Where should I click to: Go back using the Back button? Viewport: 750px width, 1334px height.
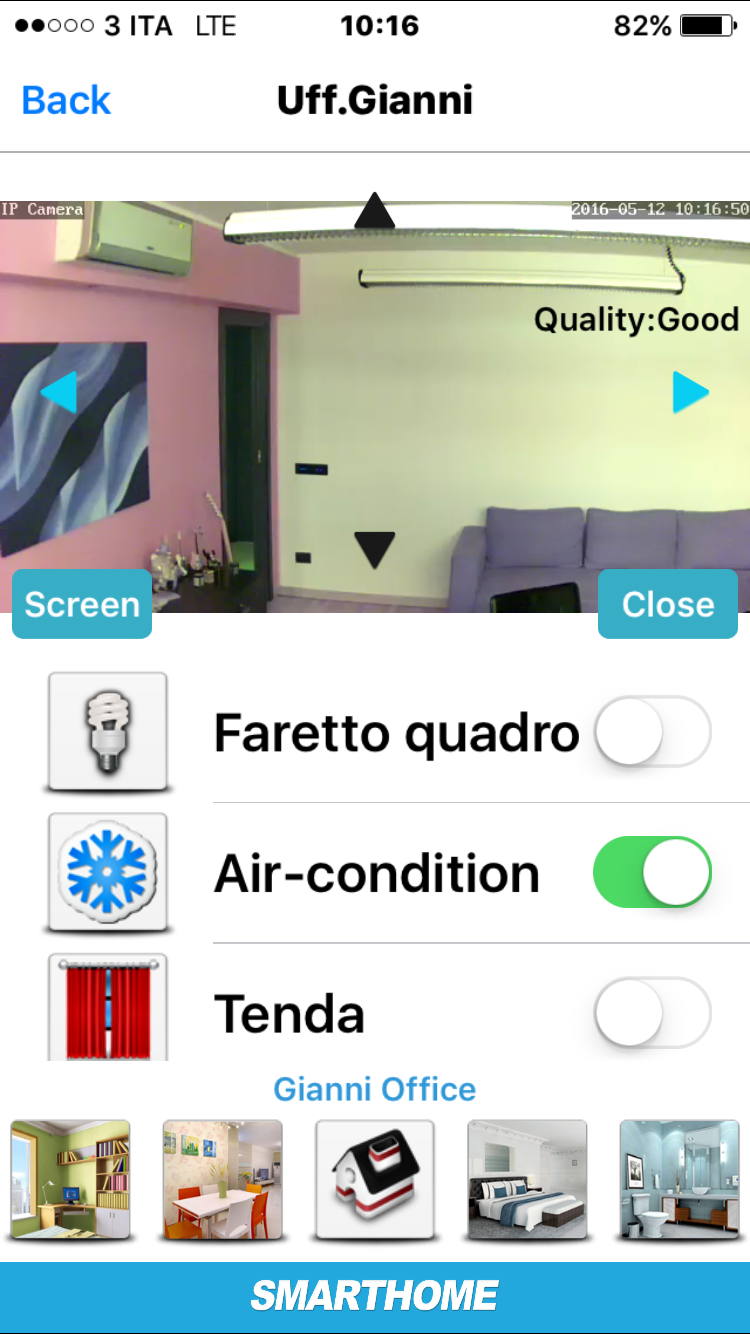click(66, 100)
